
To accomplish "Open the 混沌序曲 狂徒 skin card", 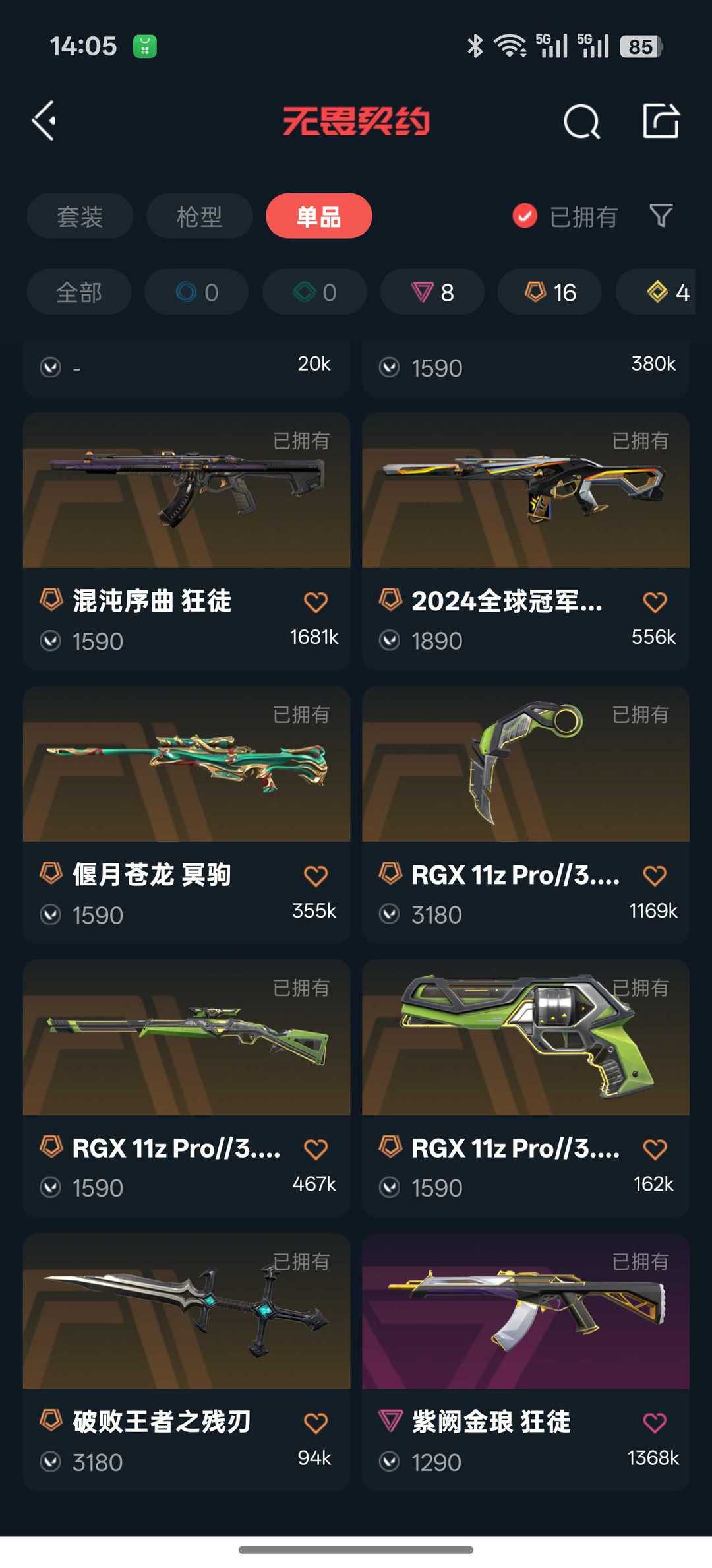I will [186, 491].
